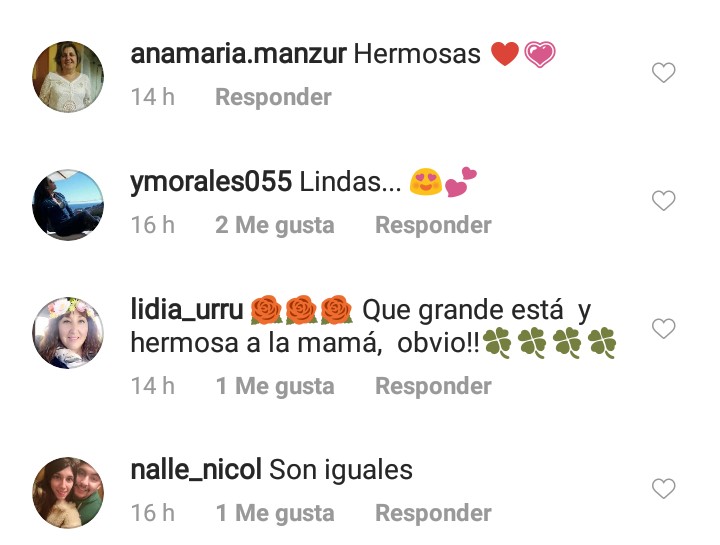This screenshot has width=720, height=545.
Task: Open nalle_nicol's profile via username
Action: click(196, 469)
